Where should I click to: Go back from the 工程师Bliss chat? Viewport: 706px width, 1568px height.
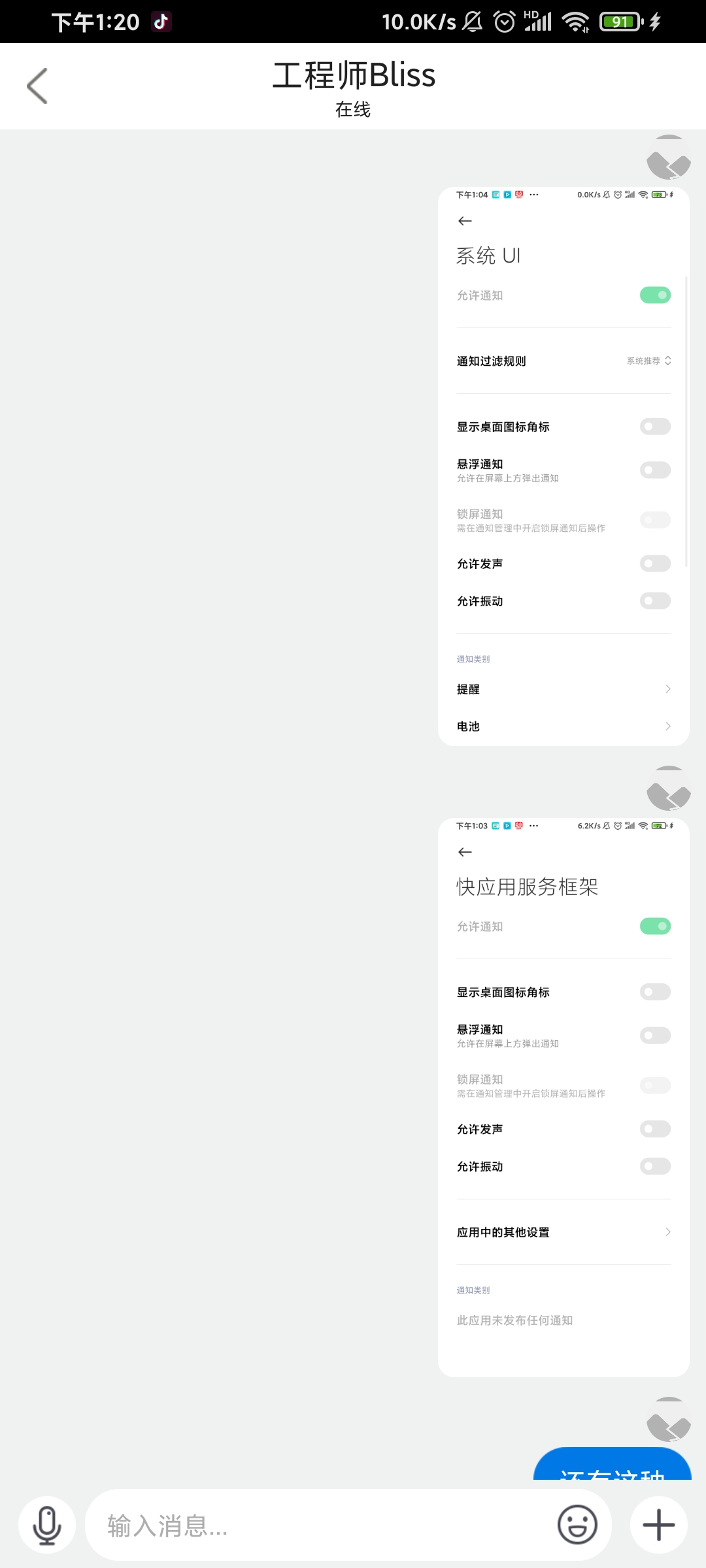(x=37, y=86)
